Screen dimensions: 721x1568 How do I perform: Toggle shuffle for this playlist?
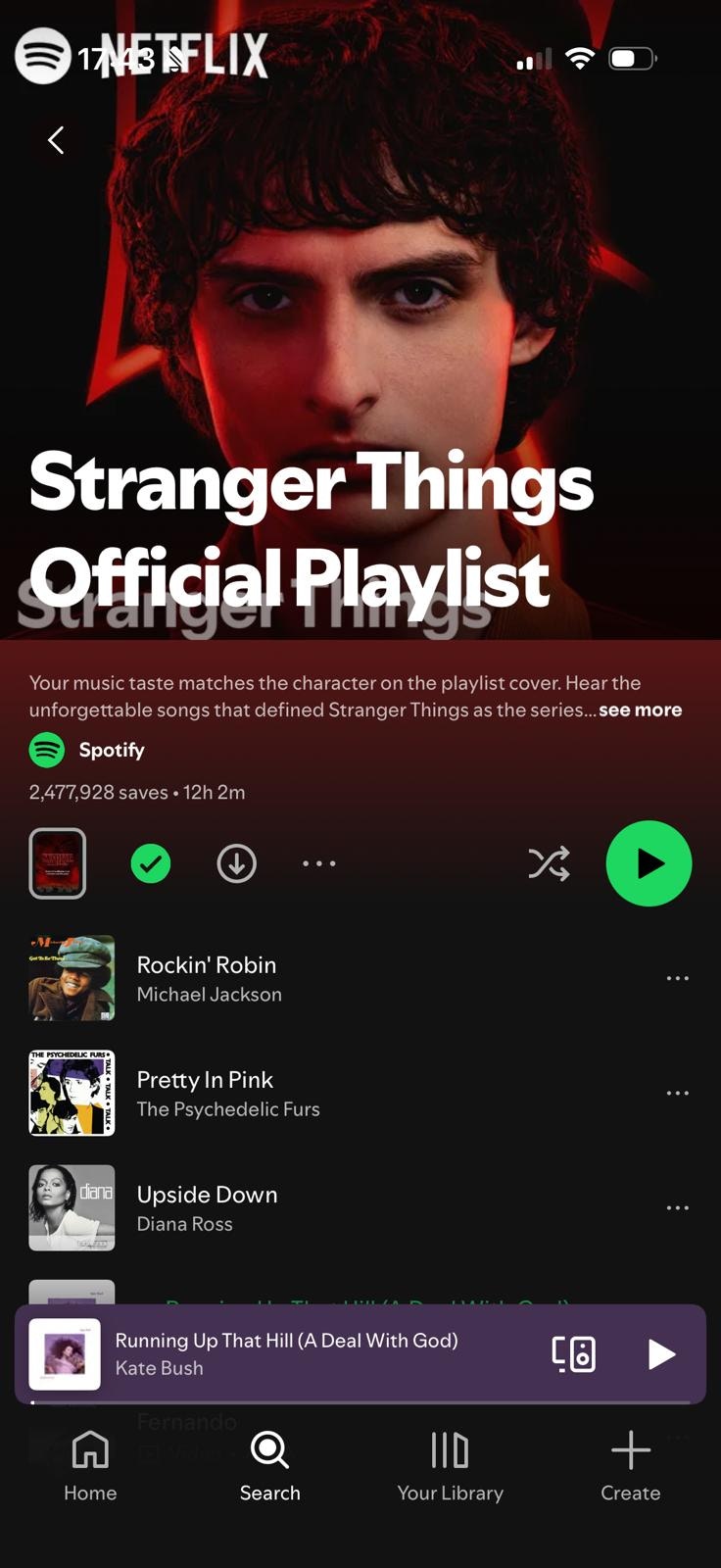point(549,863)
